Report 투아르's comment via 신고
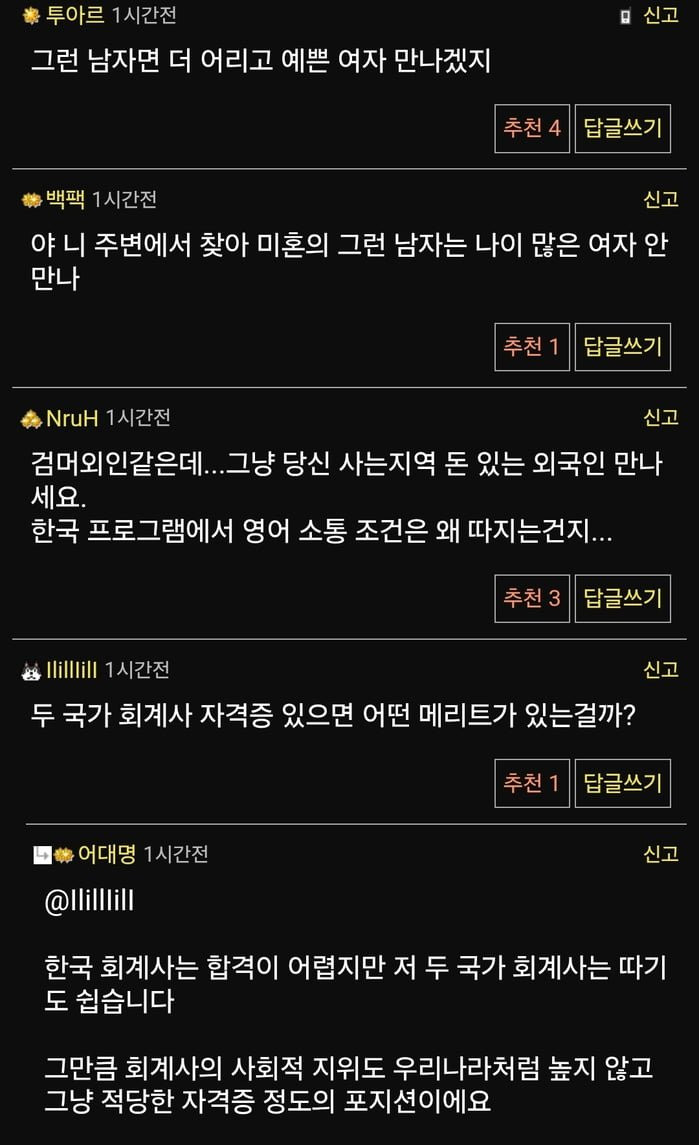Image resolution: width=699 pixels, height=1145 pixels. click(660, 16)
